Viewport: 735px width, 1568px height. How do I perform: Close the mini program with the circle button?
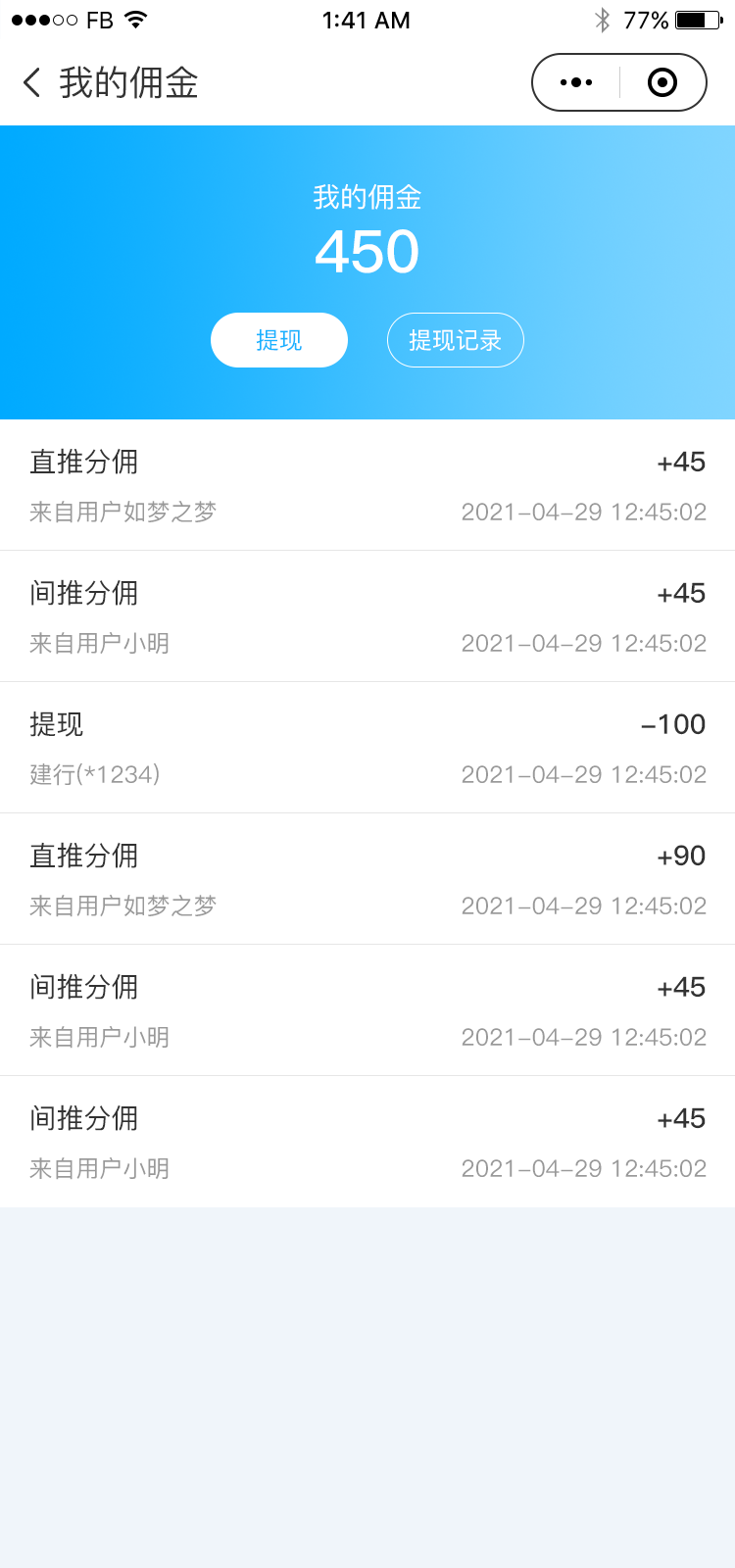point(662,82)
